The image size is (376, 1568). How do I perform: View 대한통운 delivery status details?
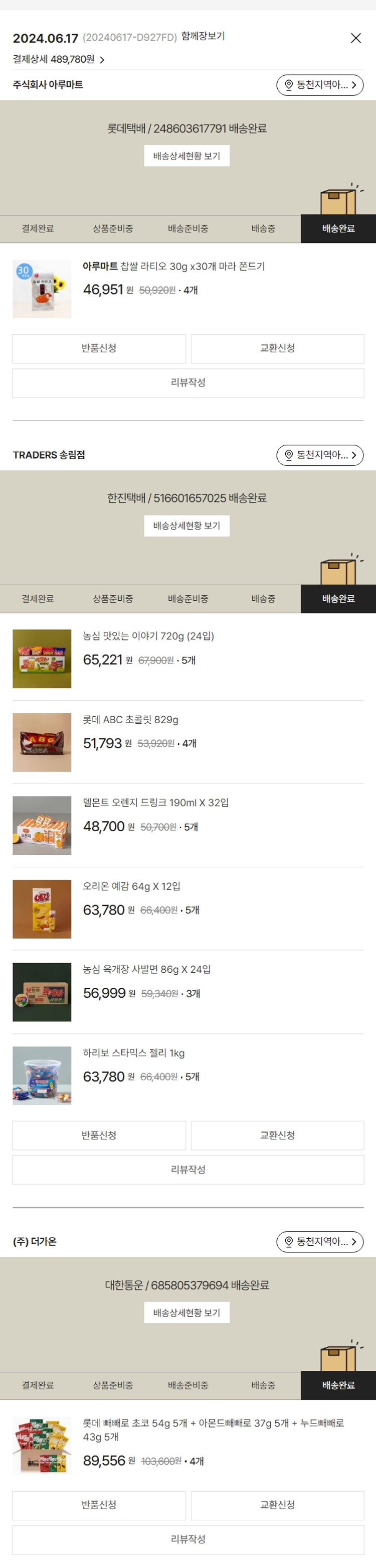click(x=187, y=1313)
